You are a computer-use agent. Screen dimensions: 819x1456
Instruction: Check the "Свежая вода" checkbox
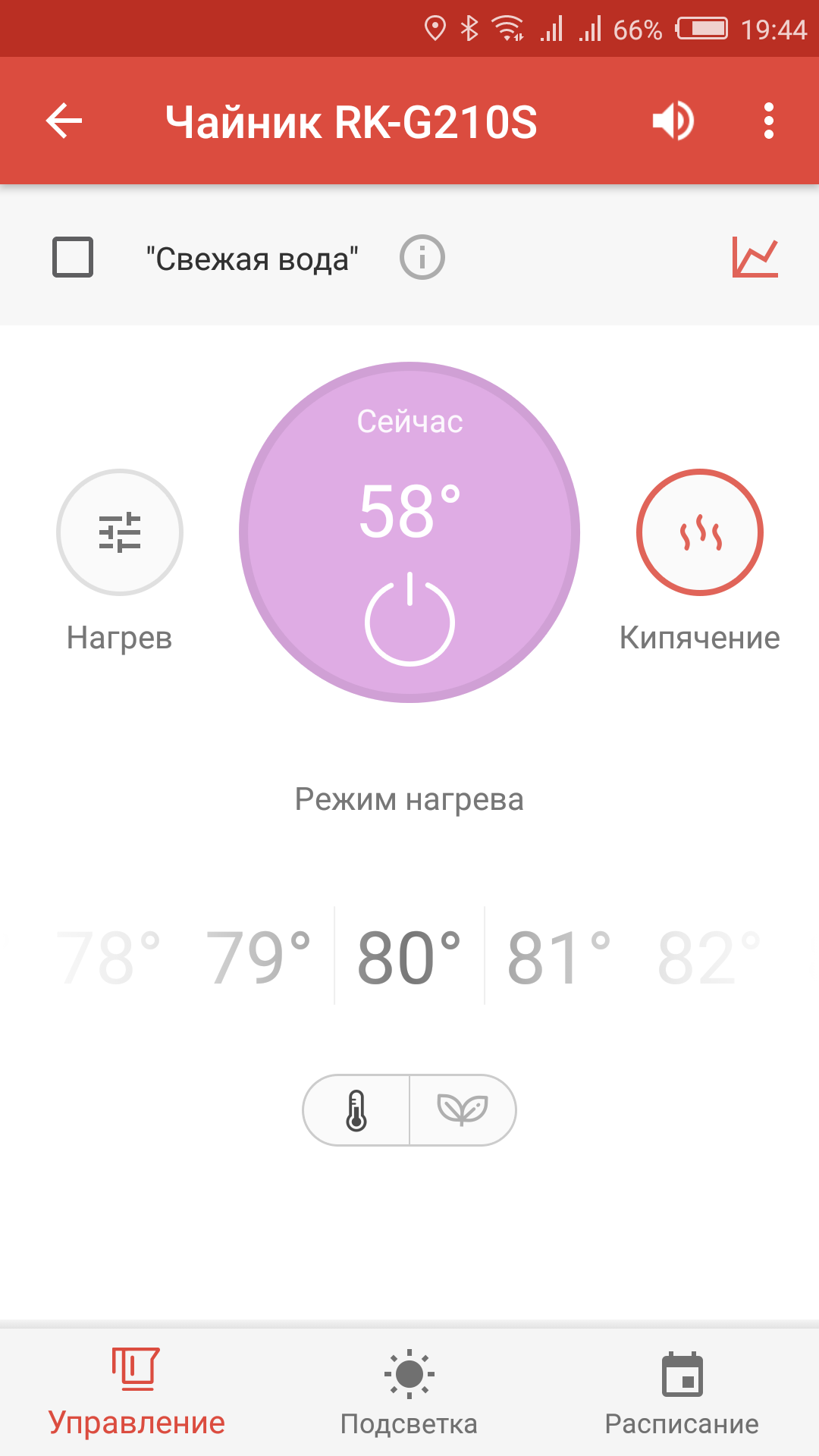73,257
